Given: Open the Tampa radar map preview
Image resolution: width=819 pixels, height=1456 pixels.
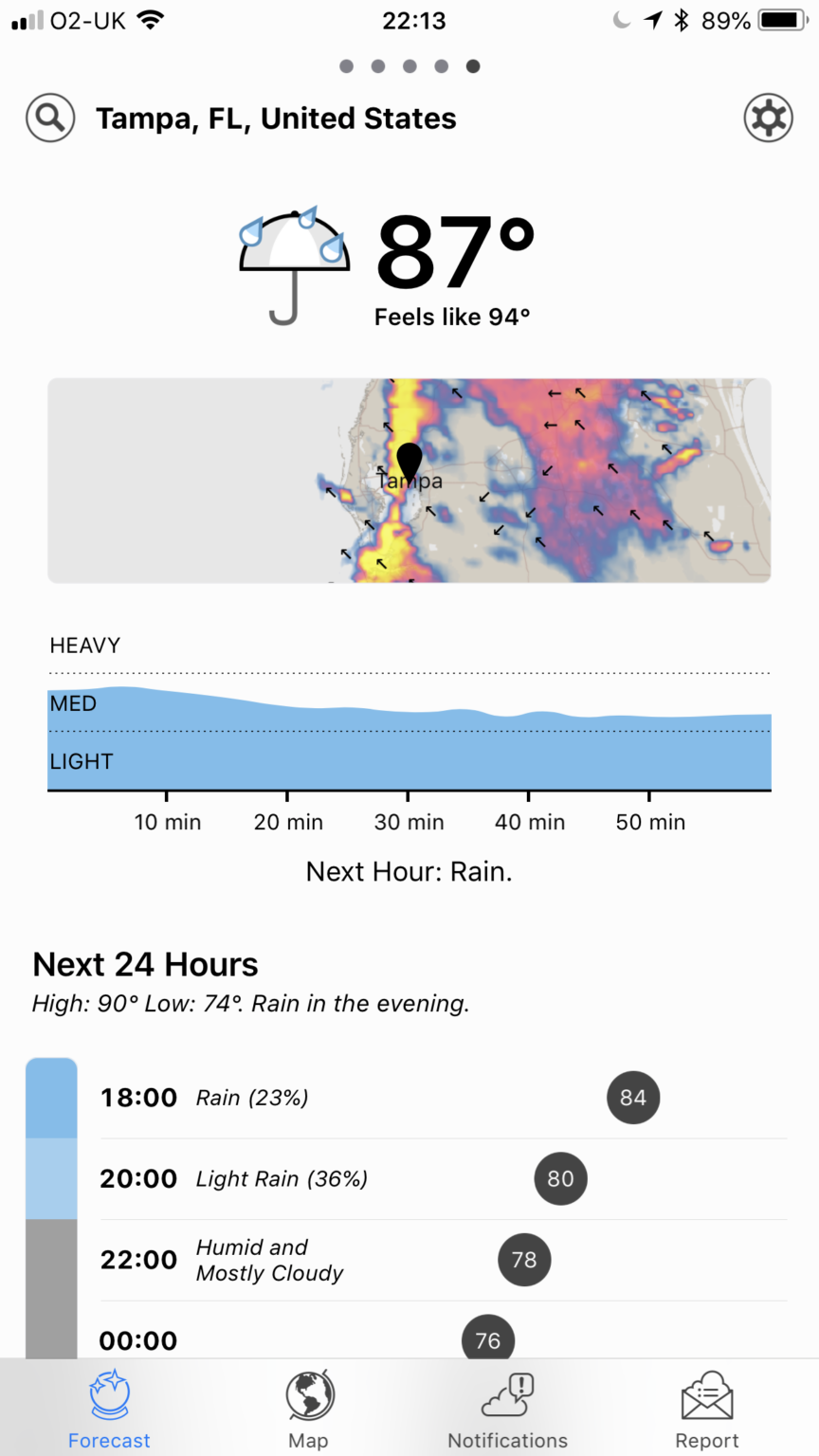Looking at the screenshot, I should coord(409,481).
